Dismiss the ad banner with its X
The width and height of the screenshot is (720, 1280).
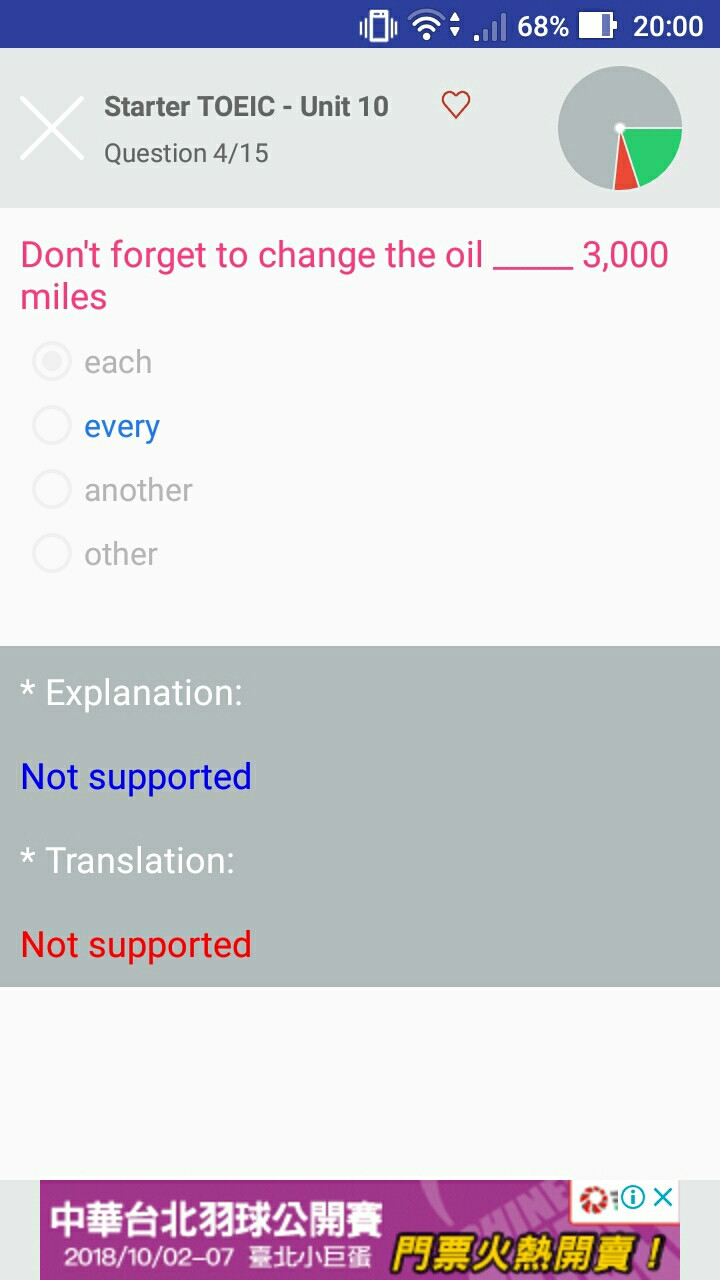coord(663,1197)
